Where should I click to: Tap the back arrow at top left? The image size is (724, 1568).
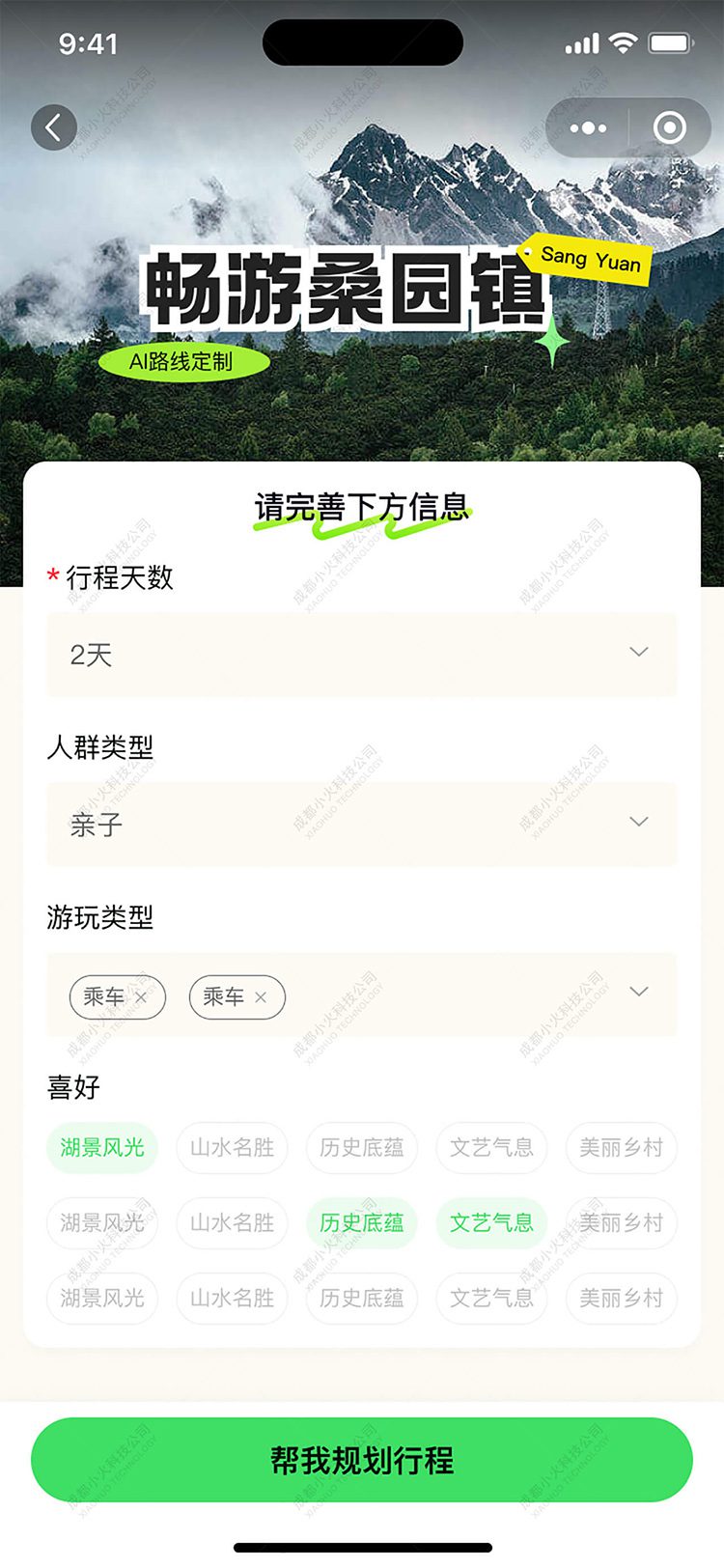[x=55, y=127]
